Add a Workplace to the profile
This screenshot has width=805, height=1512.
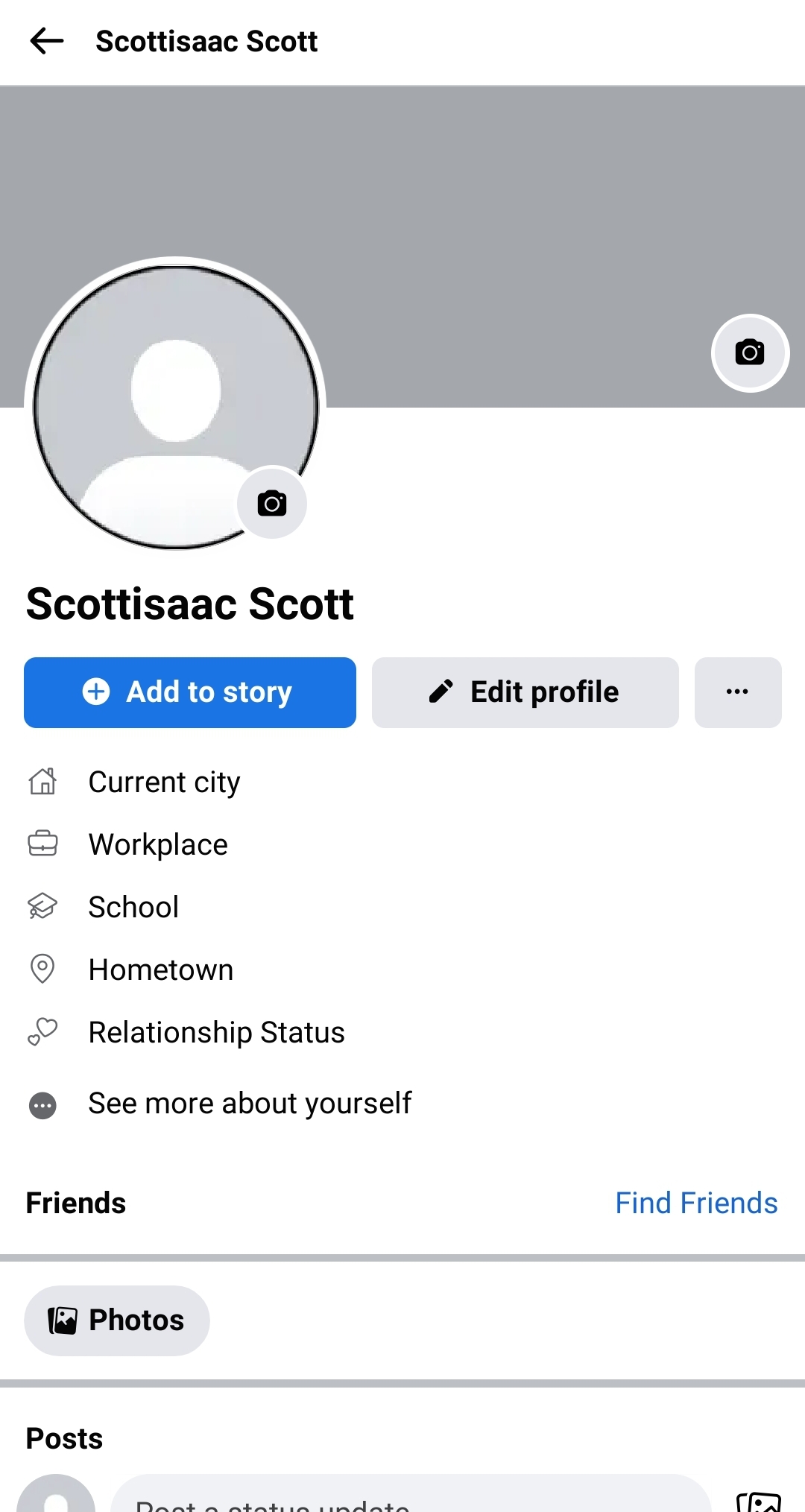point(158,844)
